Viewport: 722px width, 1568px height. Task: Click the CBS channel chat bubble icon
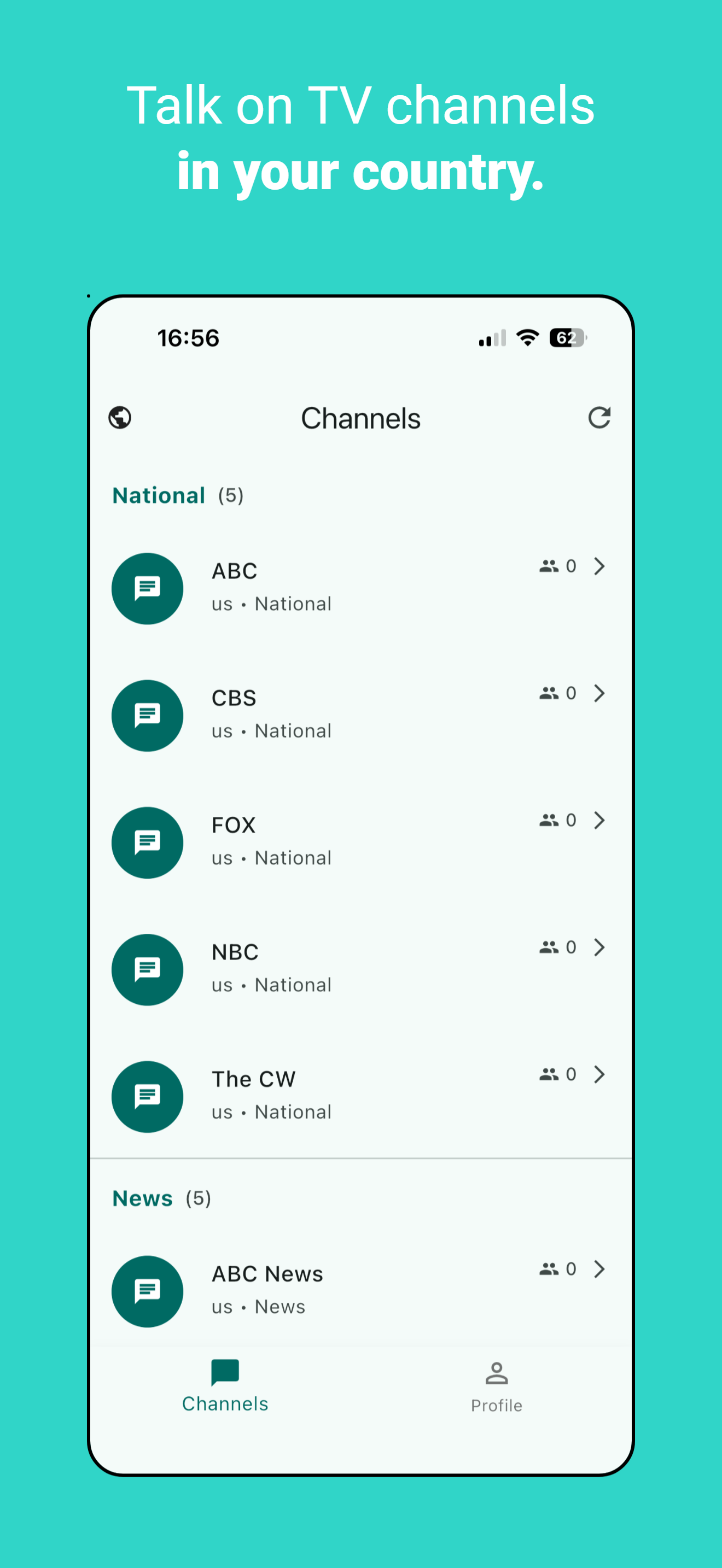point(147,715)
